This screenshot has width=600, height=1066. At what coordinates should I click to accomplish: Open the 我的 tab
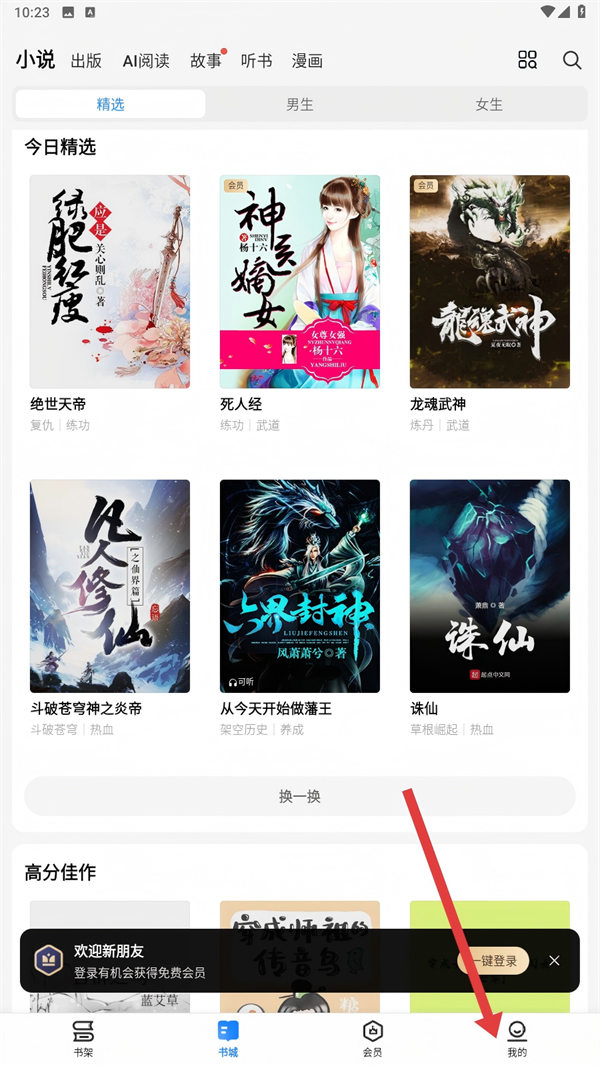tap(517, 1038)
